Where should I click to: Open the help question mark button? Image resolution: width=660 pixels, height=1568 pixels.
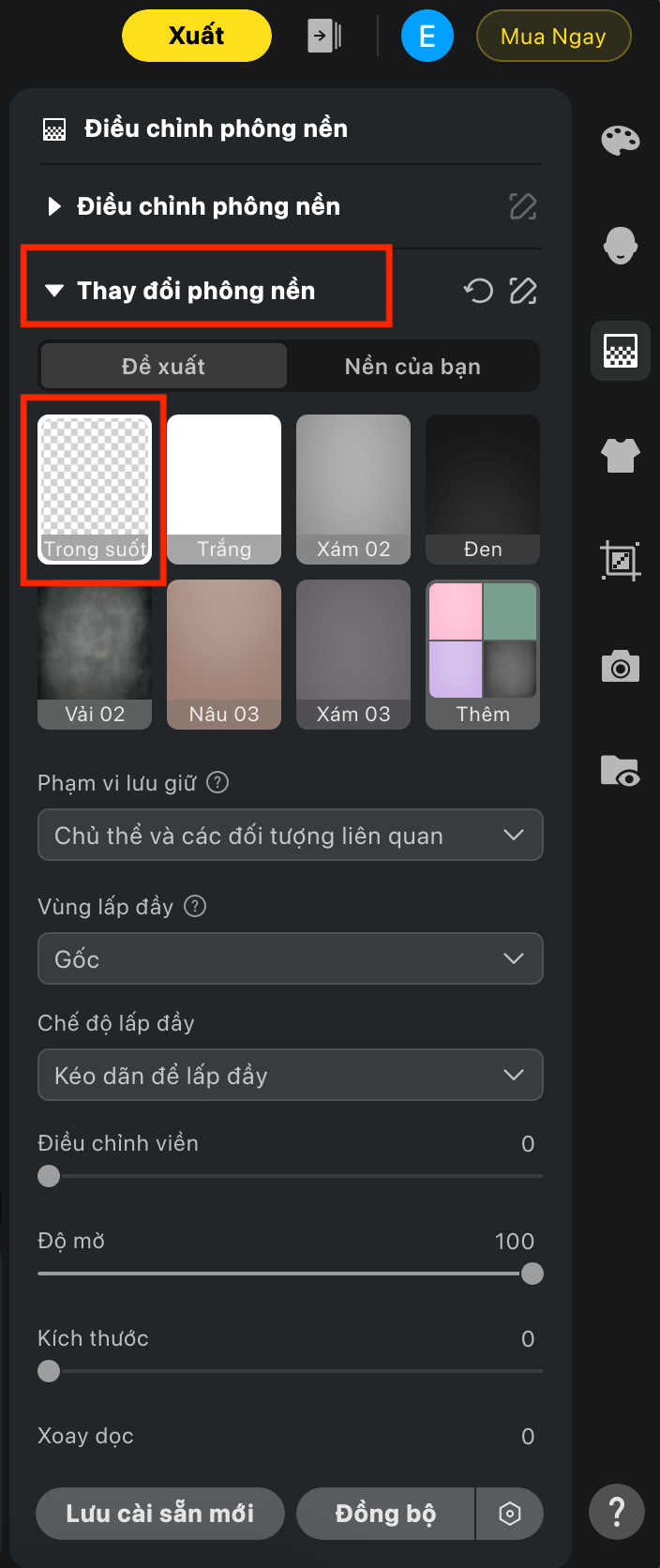pyautogui.click(x=617, y=1512)
